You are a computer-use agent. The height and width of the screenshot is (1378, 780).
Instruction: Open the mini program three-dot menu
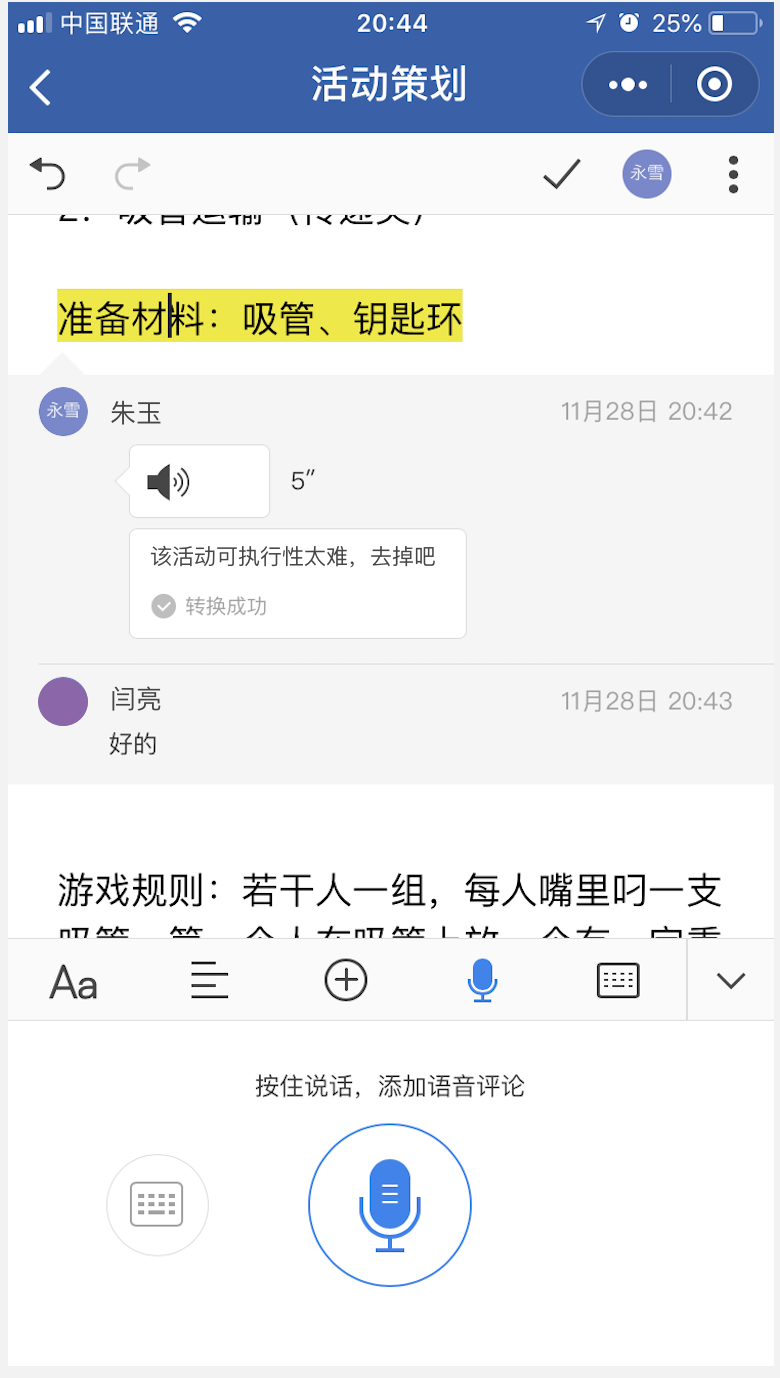[628, 85]
